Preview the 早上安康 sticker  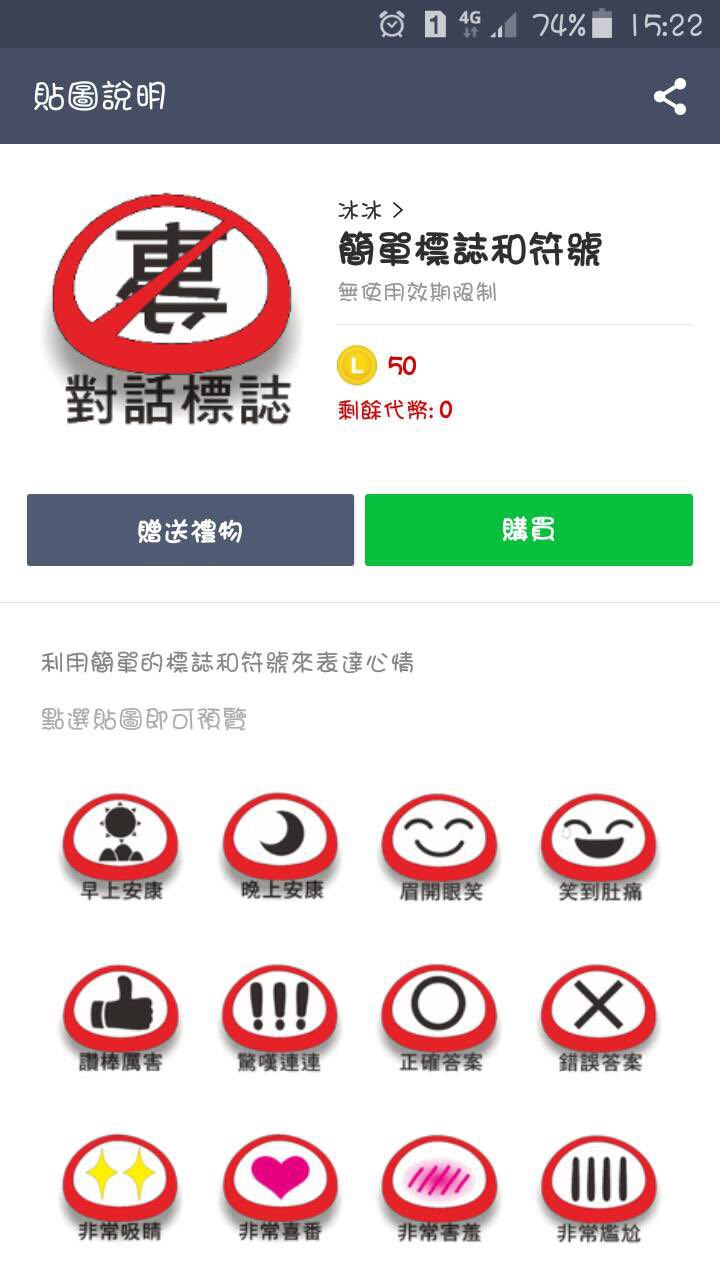click(120, 845)
